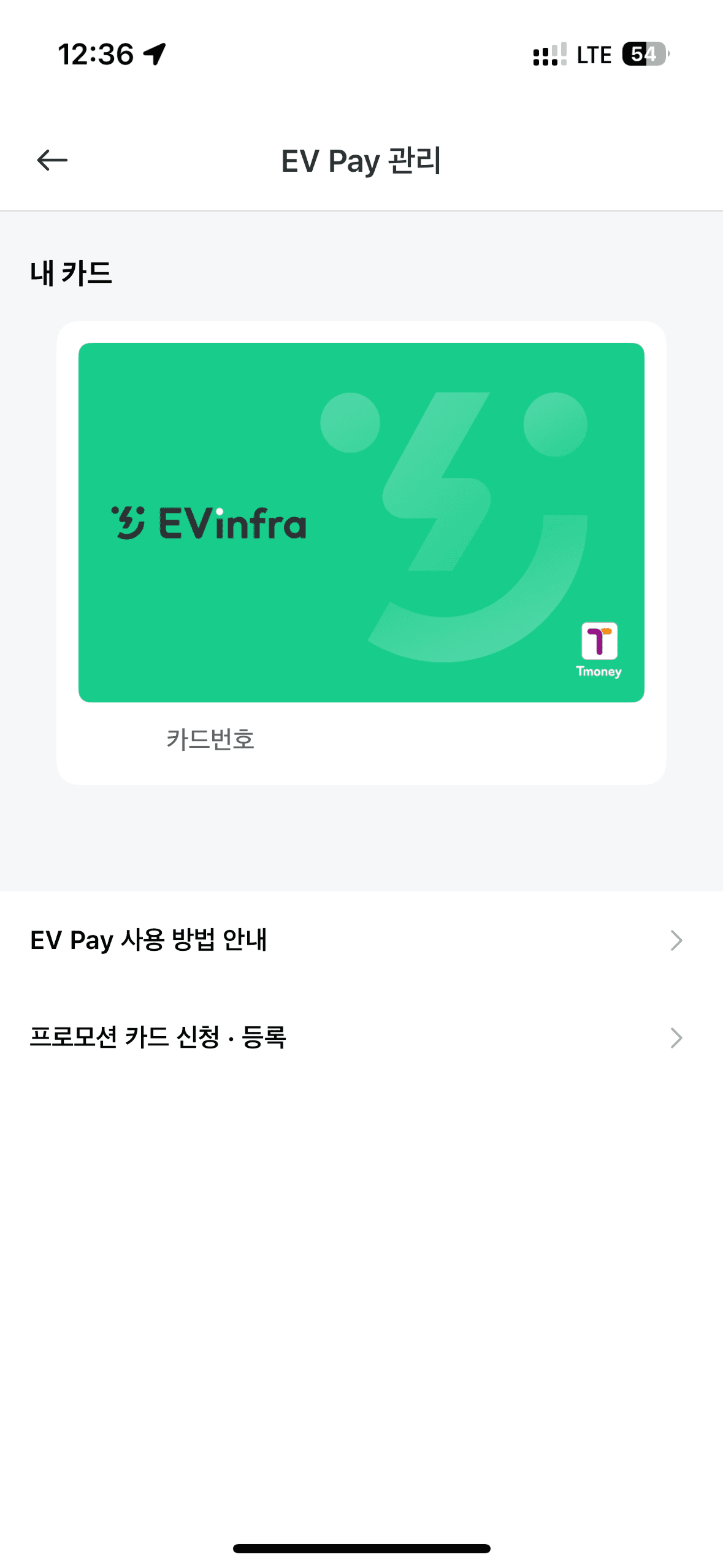The height and width of the screenshot is (1568, 723).
Task: Tap the EV Pay 관리 title
Action: coord(361,160)
